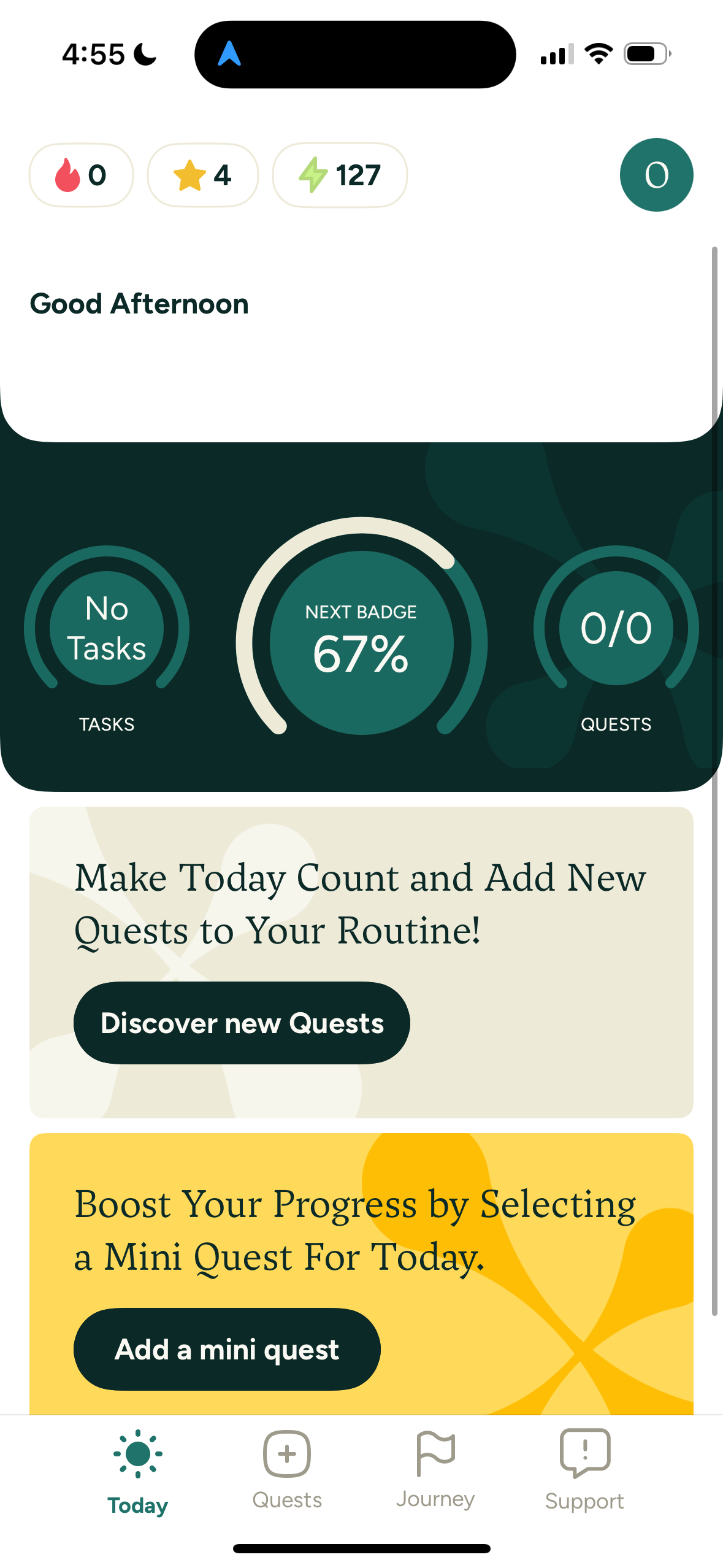
Task: Open the Quests 0/0 progress ring
Action: tap(616, 628)
